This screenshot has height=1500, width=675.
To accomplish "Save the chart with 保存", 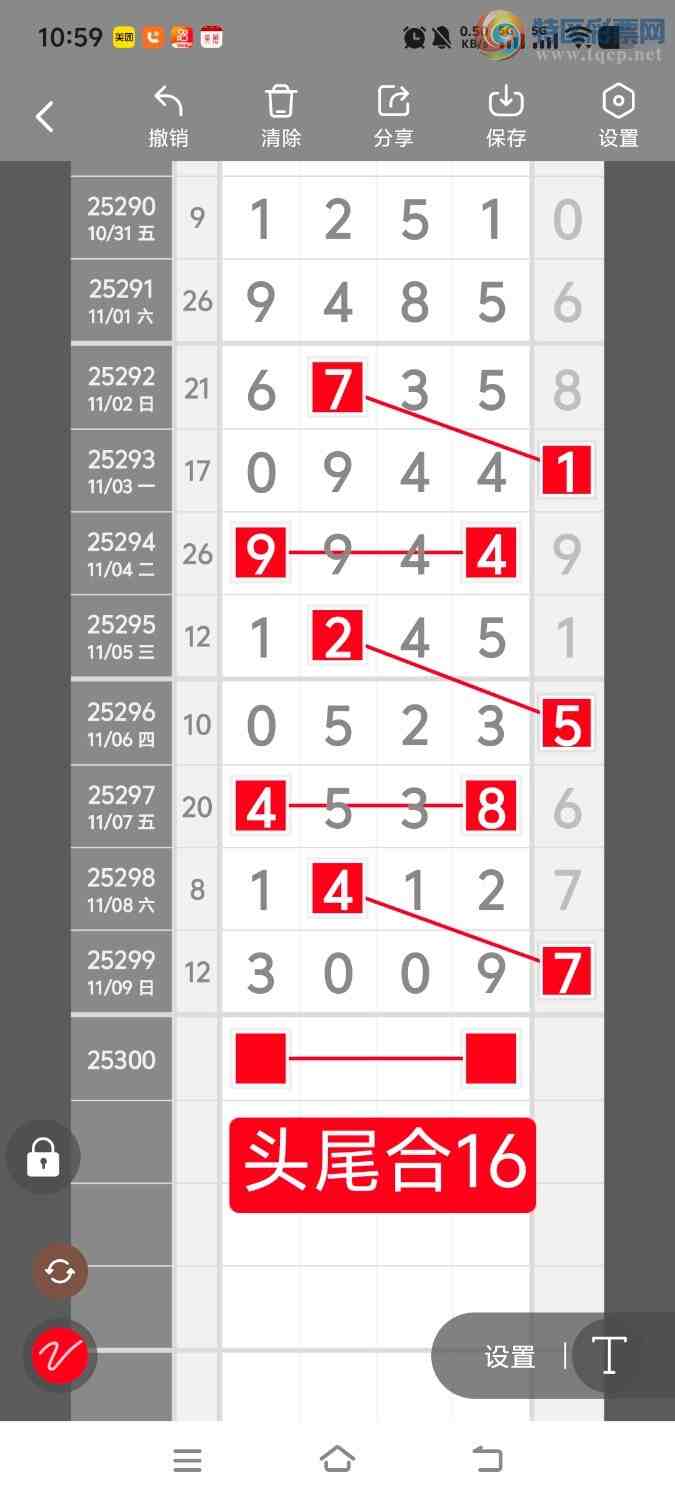I will [x=506, y=117].
